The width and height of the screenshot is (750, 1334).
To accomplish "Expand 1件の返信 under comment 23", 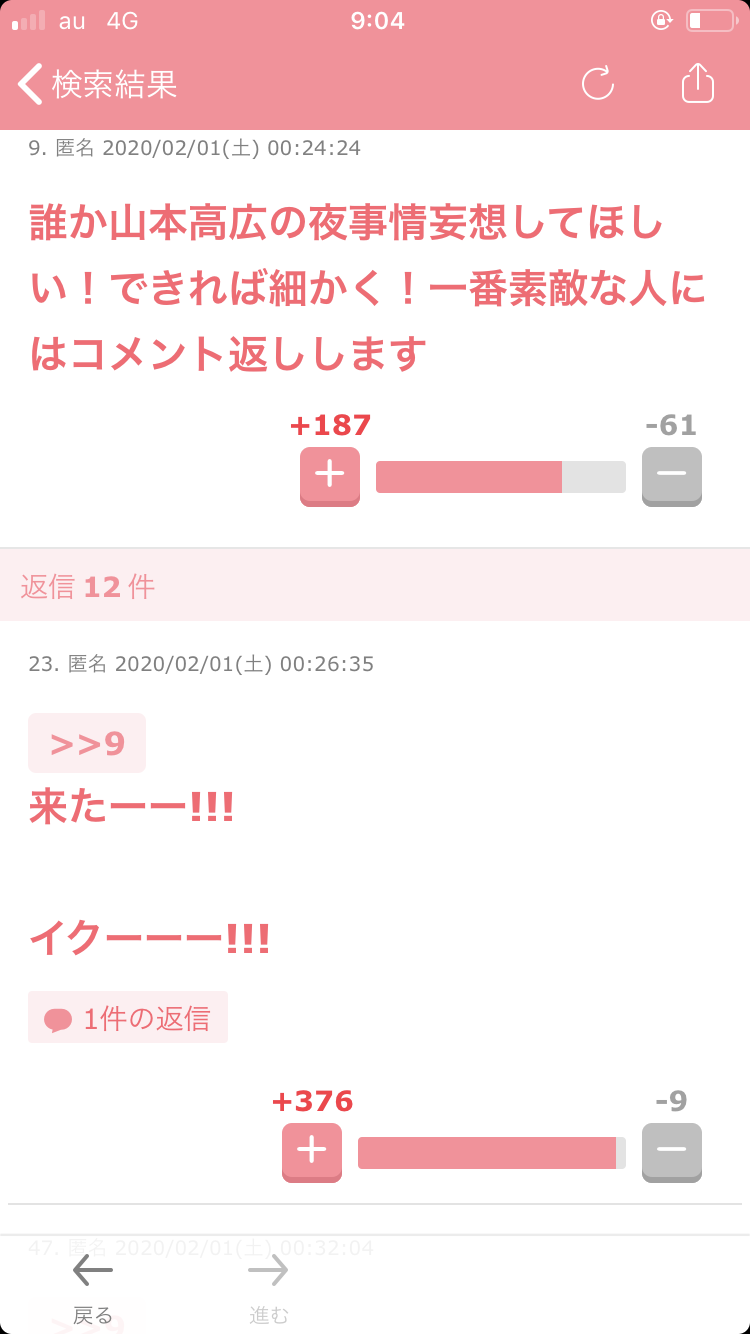I will tap(128, 1018).
